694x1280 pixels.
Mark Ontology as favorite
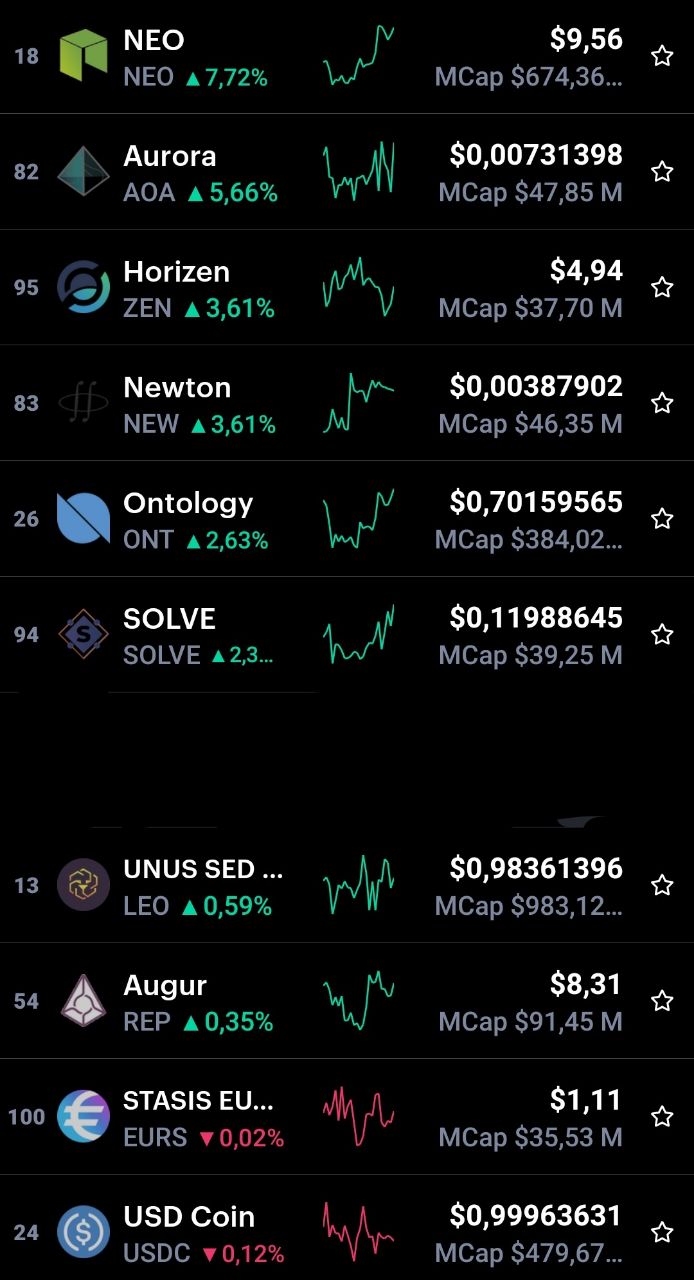point(662,519)
